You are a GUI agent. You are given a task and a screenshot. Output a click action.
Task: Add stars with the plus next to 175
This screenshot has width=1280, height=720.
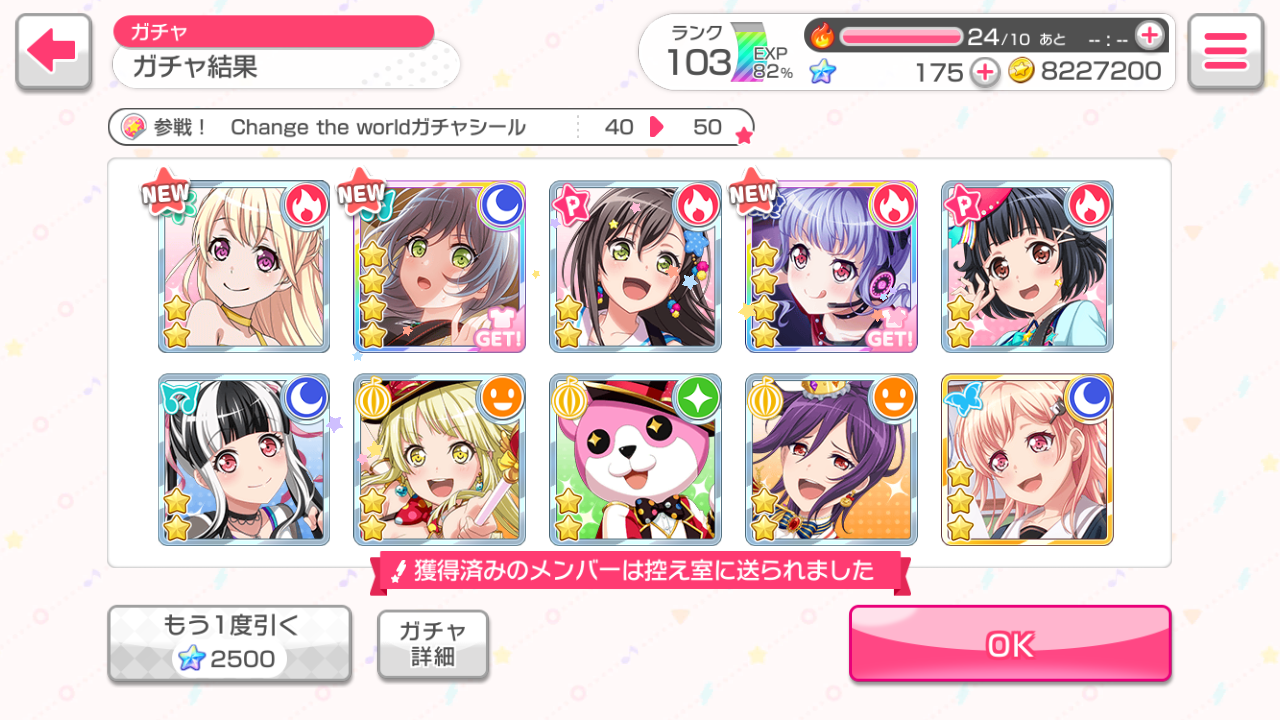pos(985,72)
